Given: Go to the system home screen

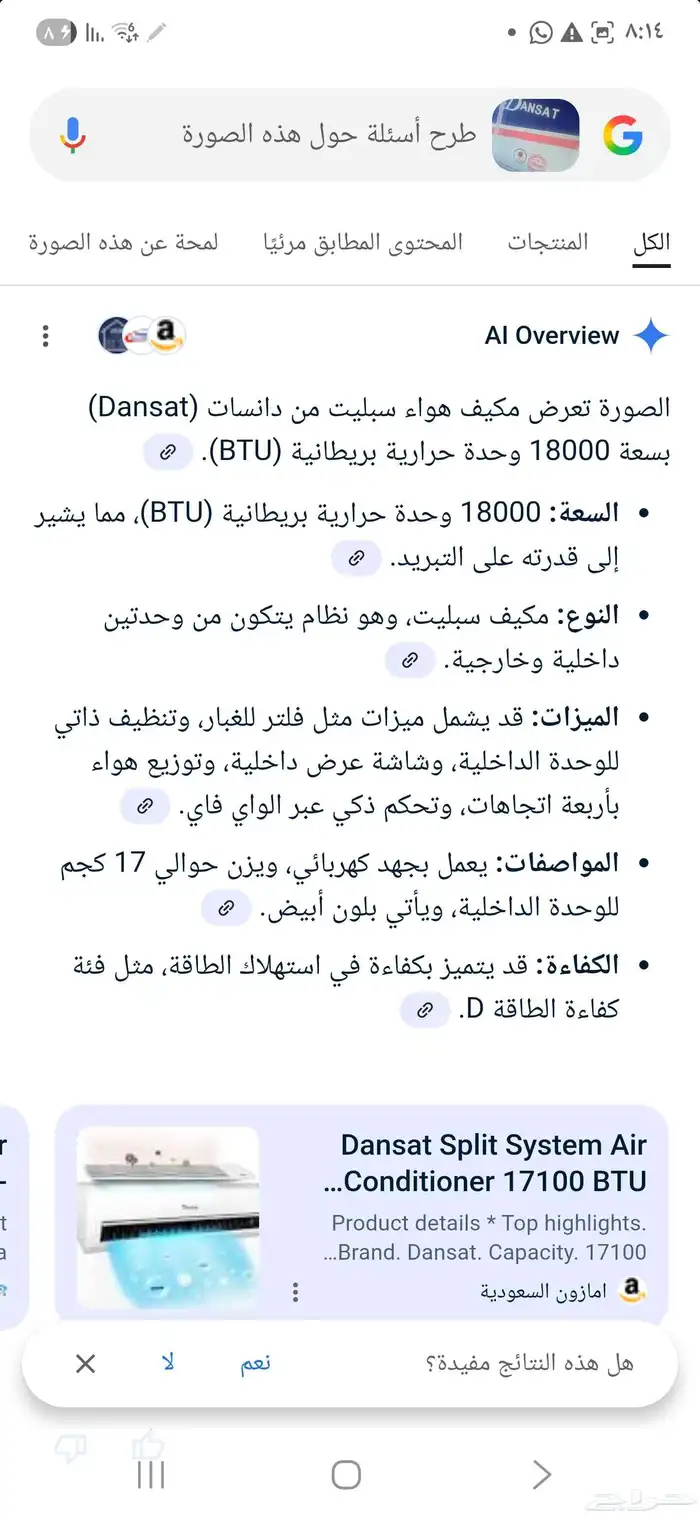Looking at the screenshot, I should [x=346, y=1474].
